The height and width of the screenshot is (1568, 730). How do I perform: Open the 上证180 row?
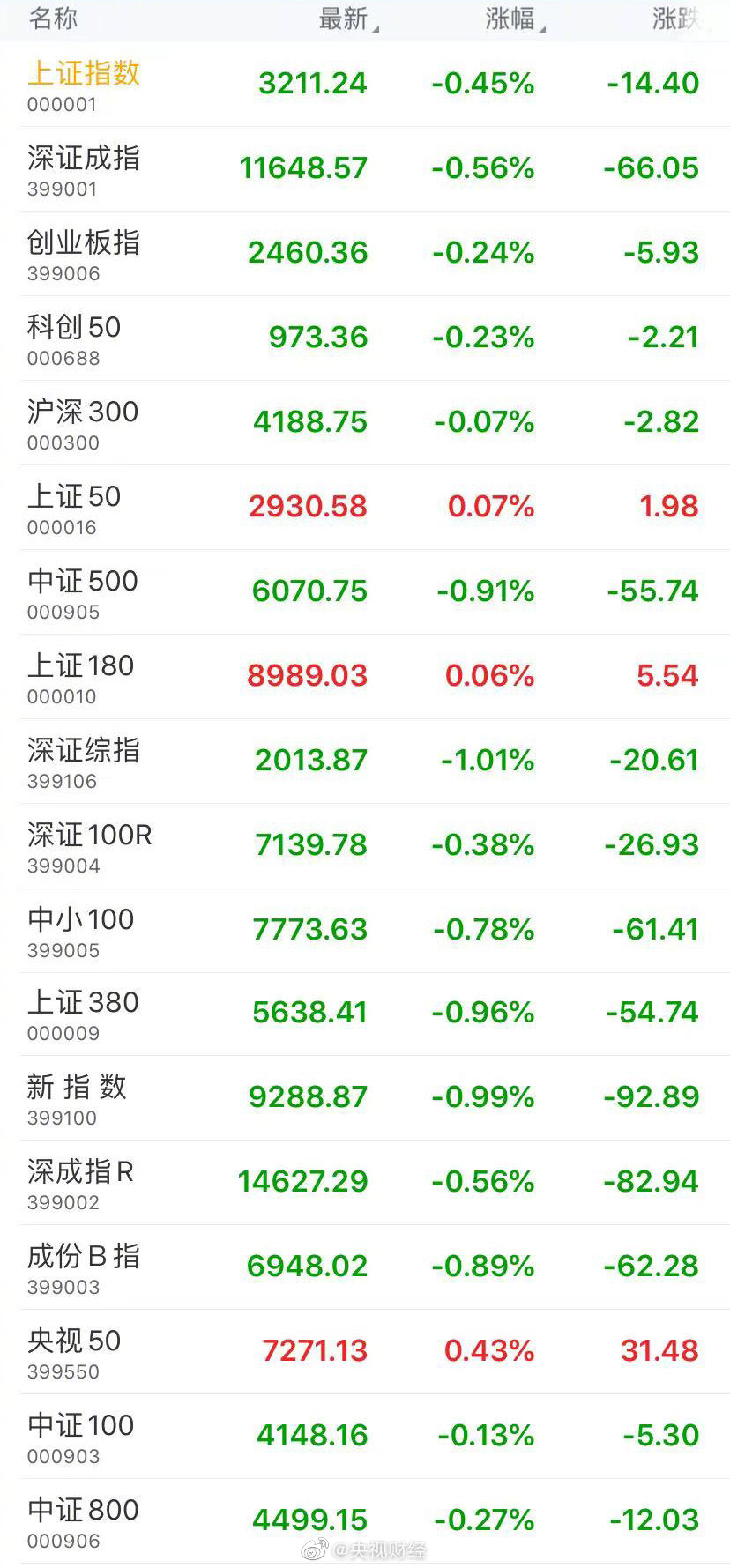coord(365,677)
